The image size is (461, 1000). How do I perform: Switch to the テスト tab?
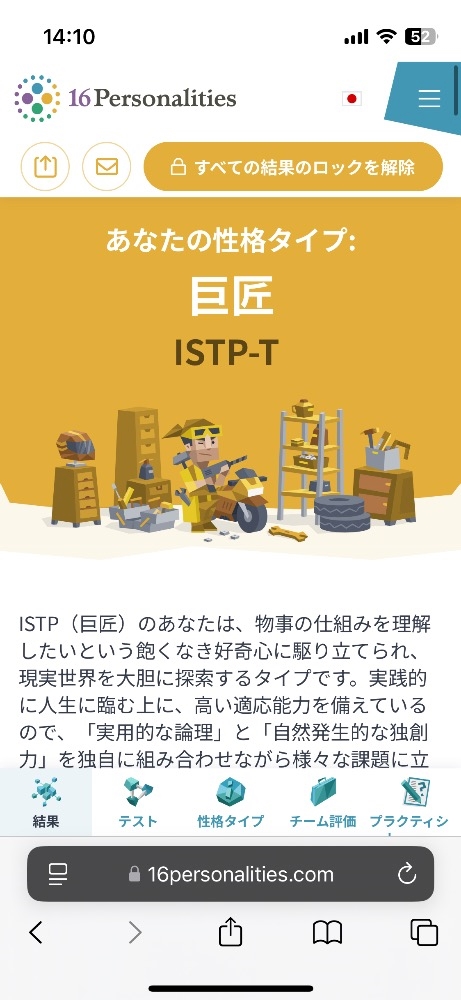[138, 802]
